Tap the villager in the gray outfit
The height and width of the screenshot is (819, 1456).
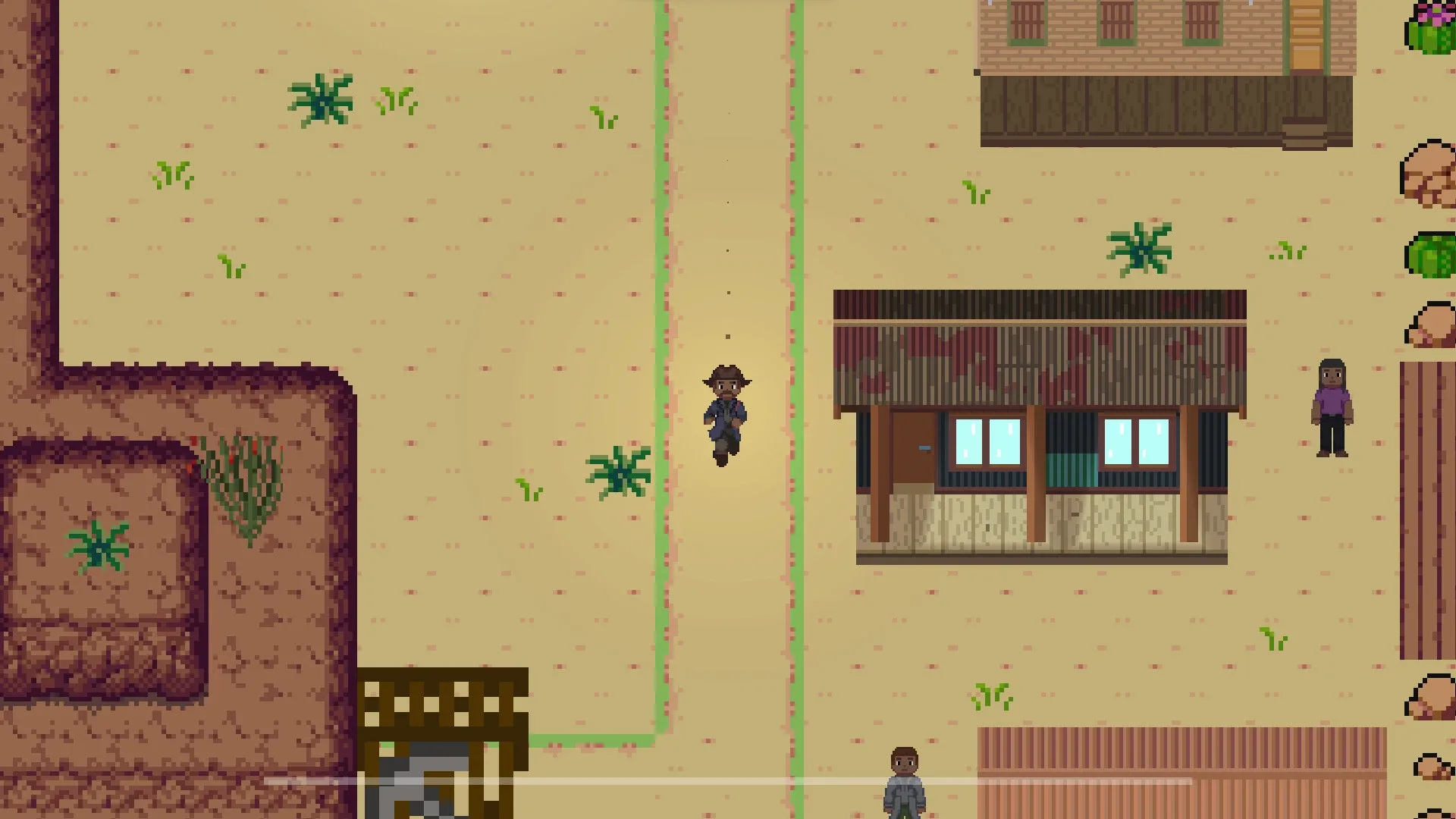[904, 785]
